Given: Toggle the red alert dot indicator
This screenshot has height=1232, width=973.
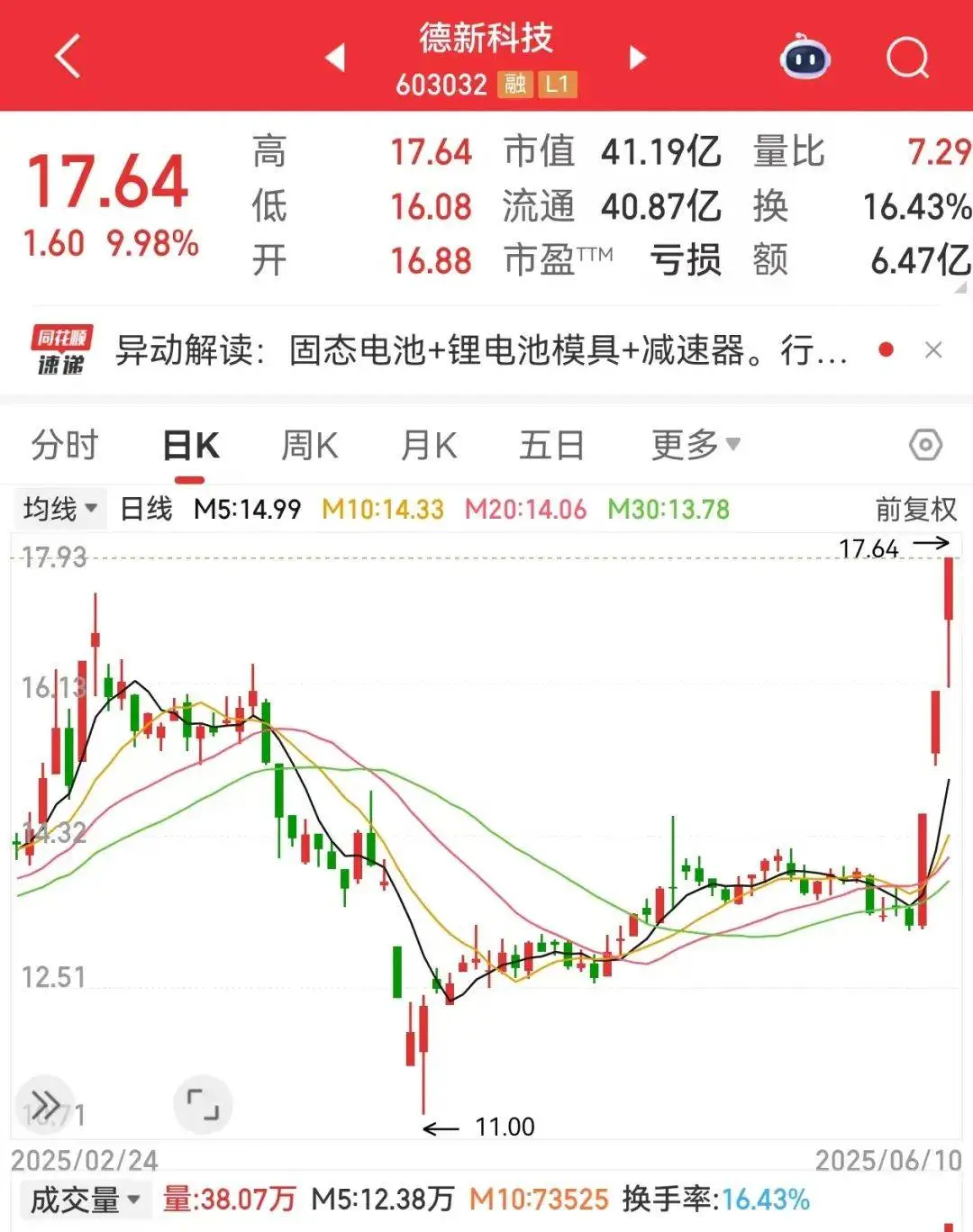Looking at the screenshot, I should click(887, 351).
